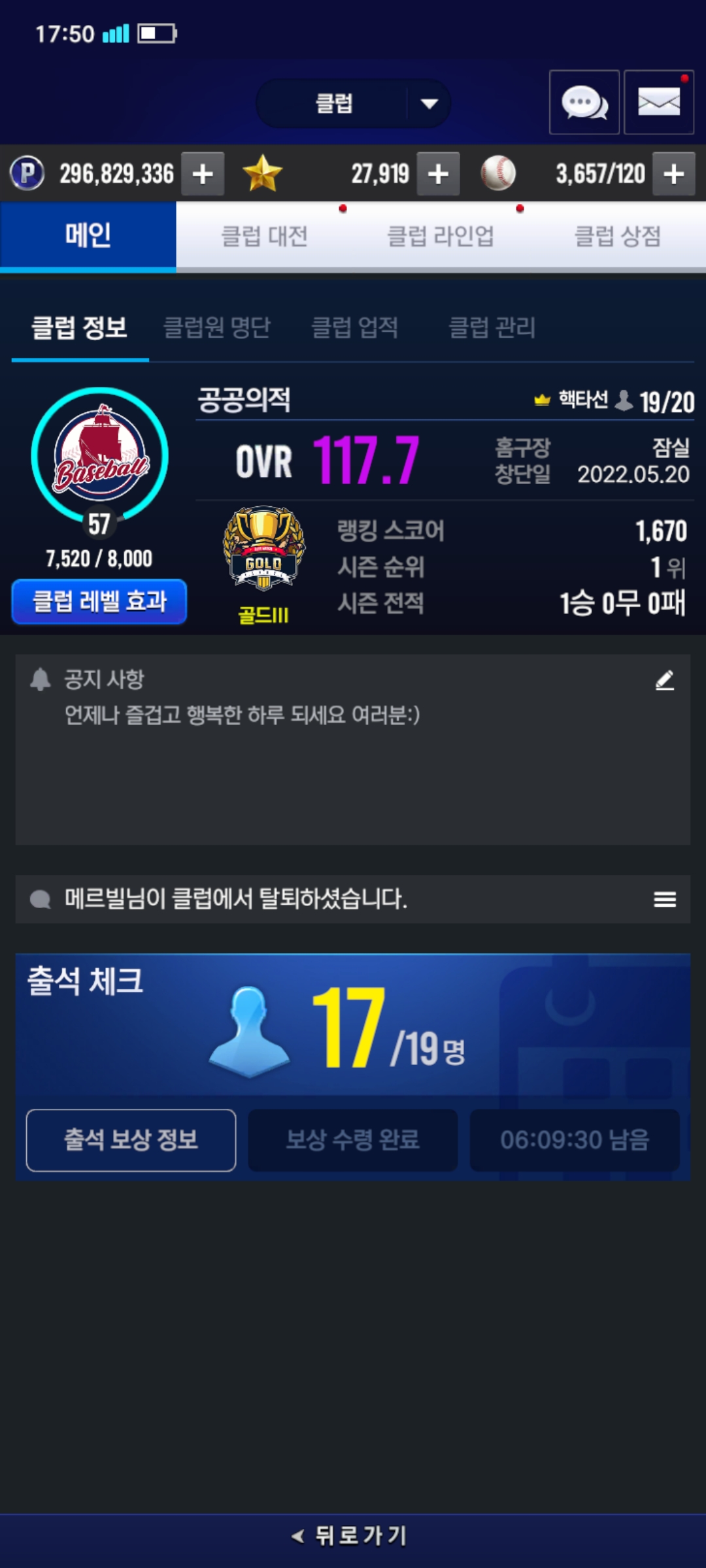Screen dimensions: 706x1568
Task: Switch to the 클럽 상점 tab
Action: (617, 237)
